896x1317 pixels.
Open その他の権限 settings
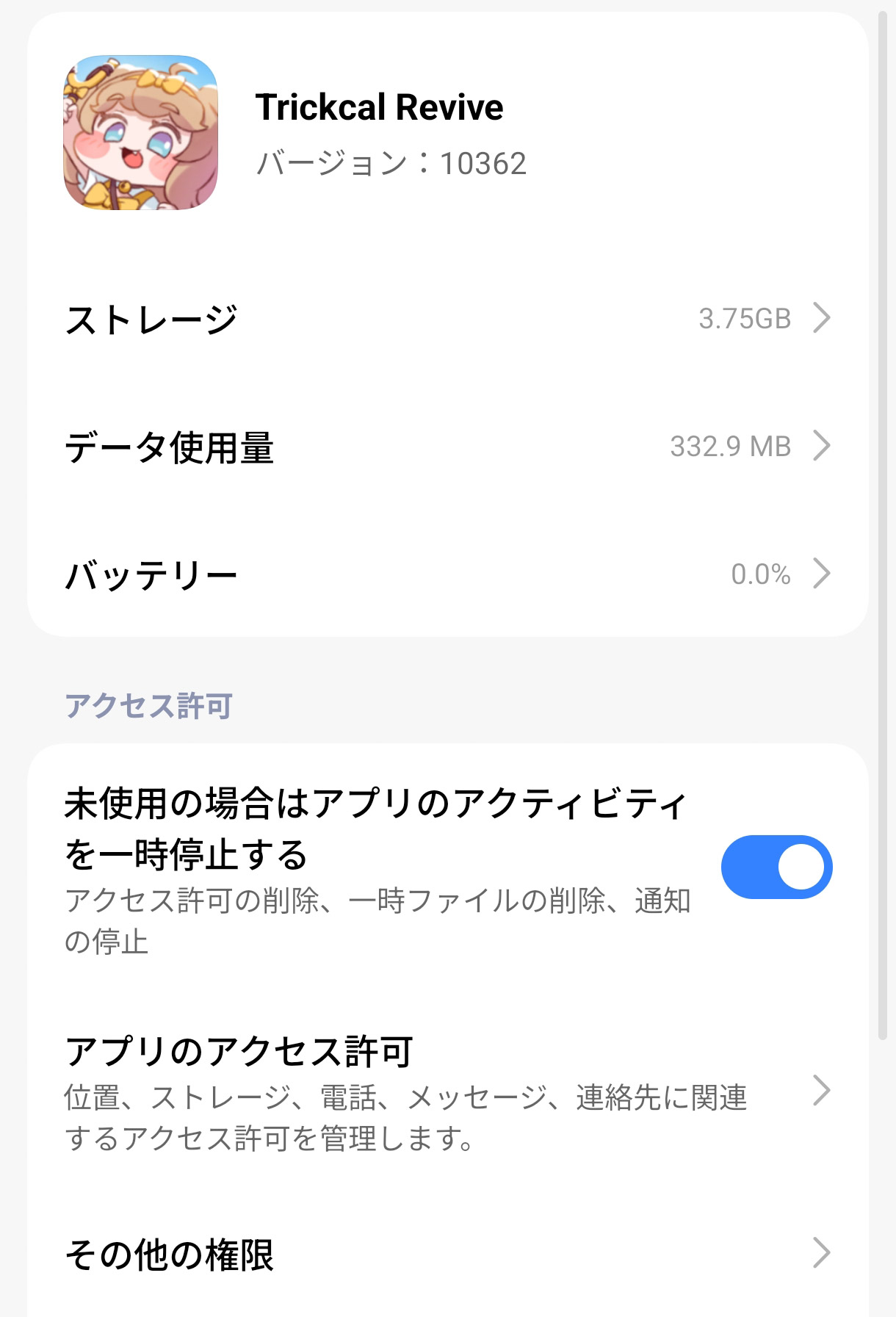(x=447, y=1254)
